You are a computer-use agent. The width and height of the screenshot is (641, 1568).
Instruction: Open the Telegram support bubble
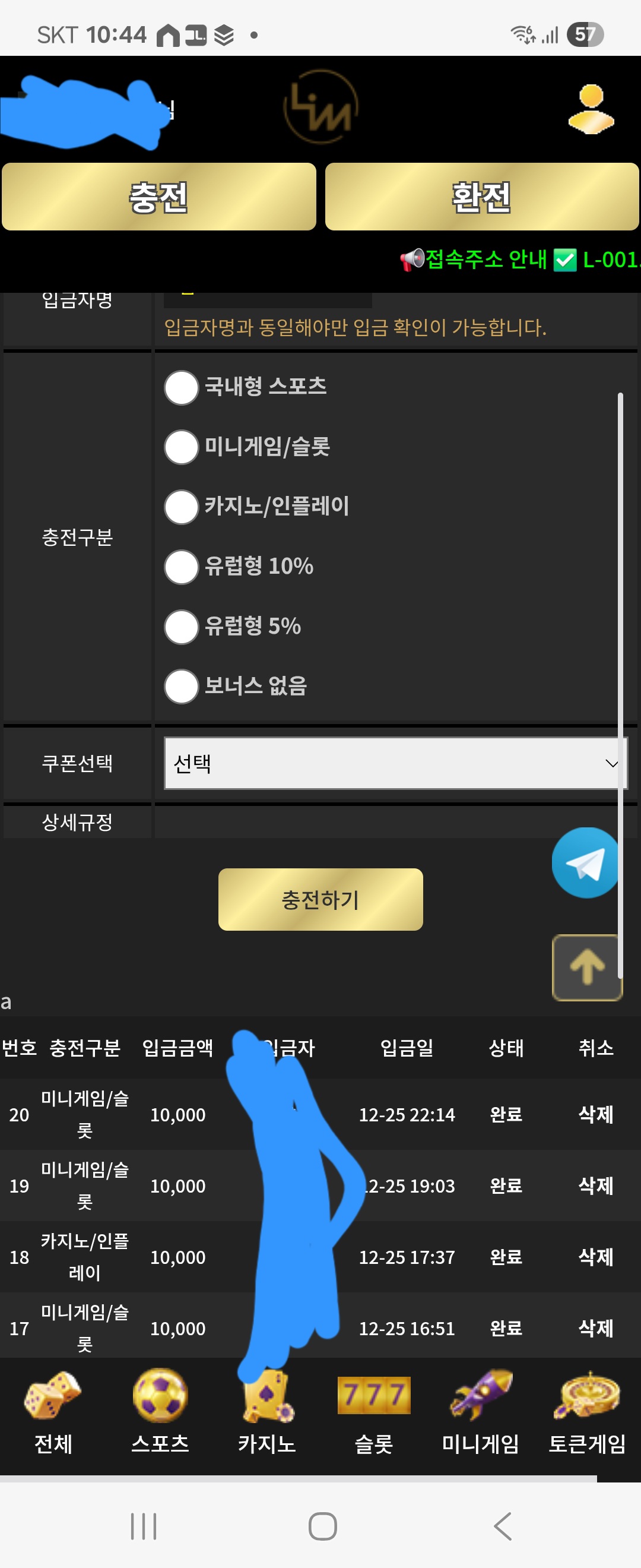click(x=585, y=862)
